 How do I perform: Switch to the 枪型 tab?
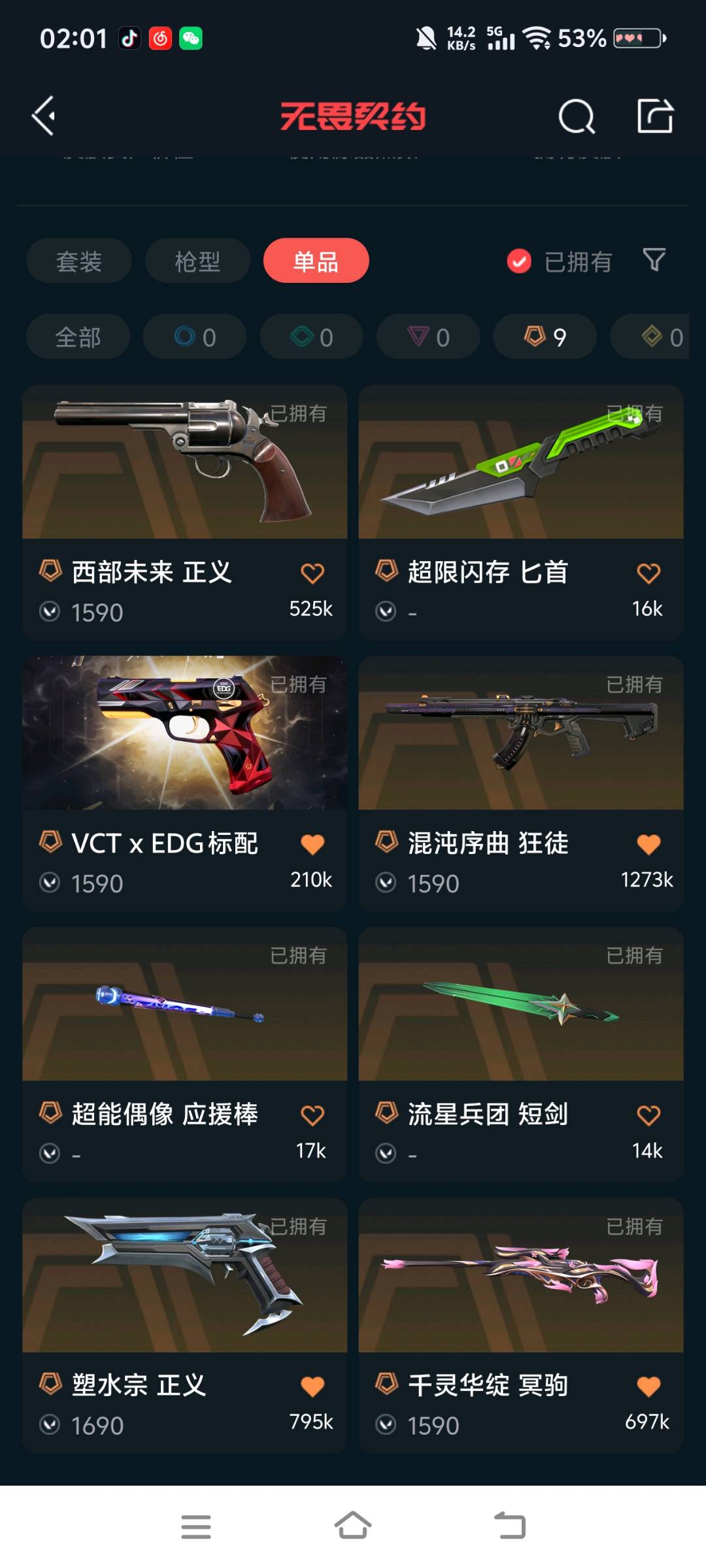coord(197,261)
